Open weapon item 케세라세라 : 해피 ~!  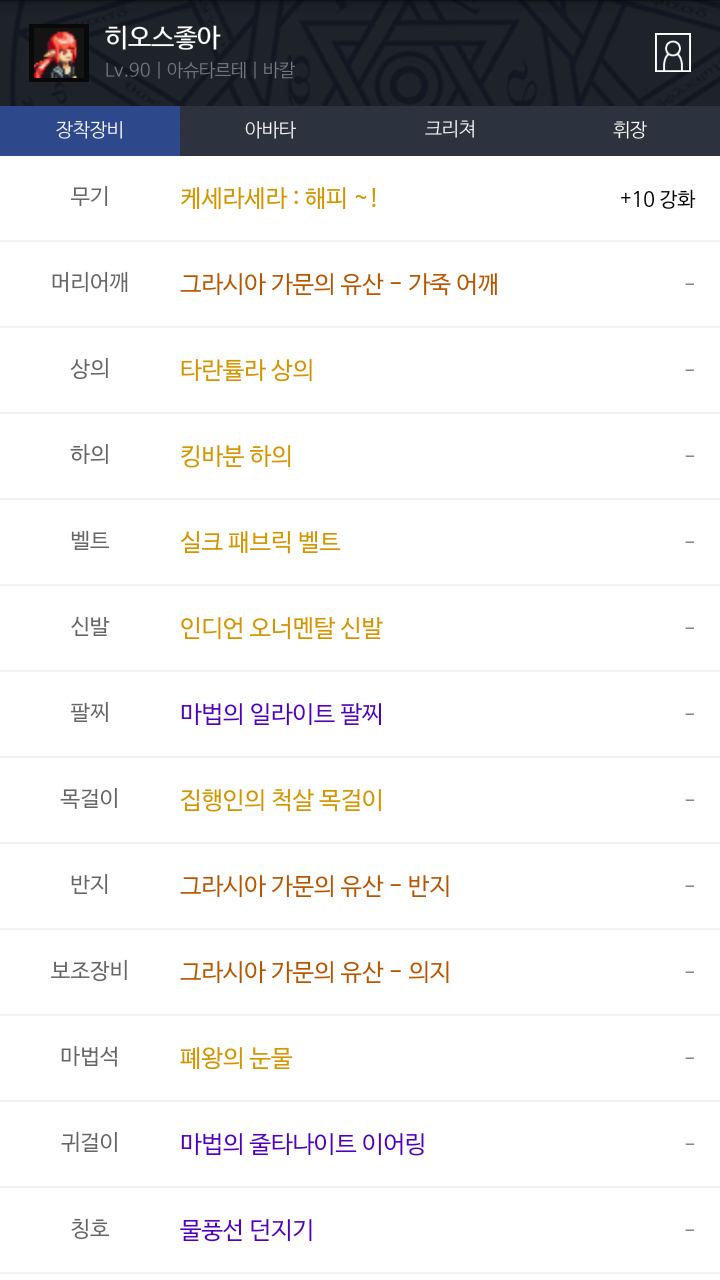pyautogui.click(x=279, y=198)
